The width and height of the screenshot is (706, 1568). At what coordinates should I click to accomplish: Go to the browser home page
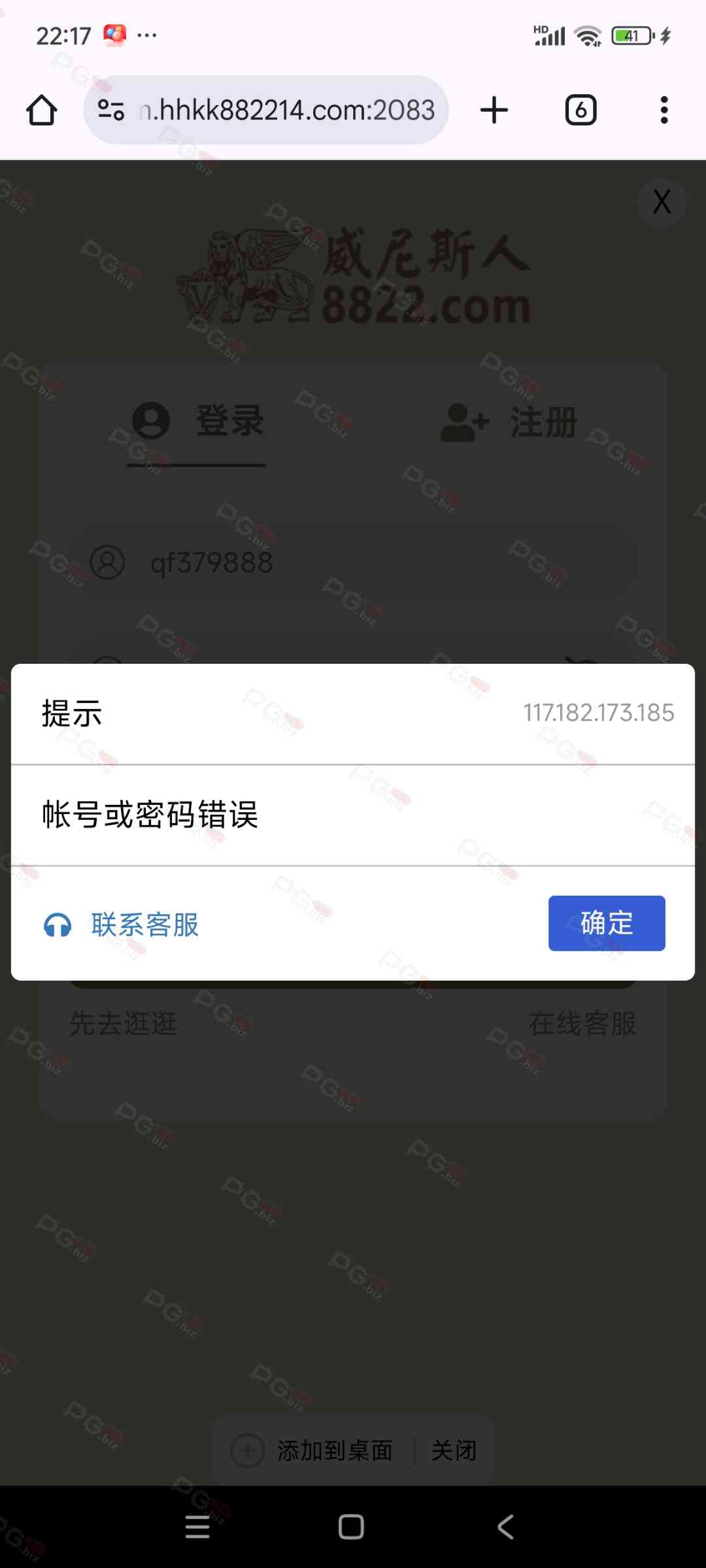coord(42,110)
